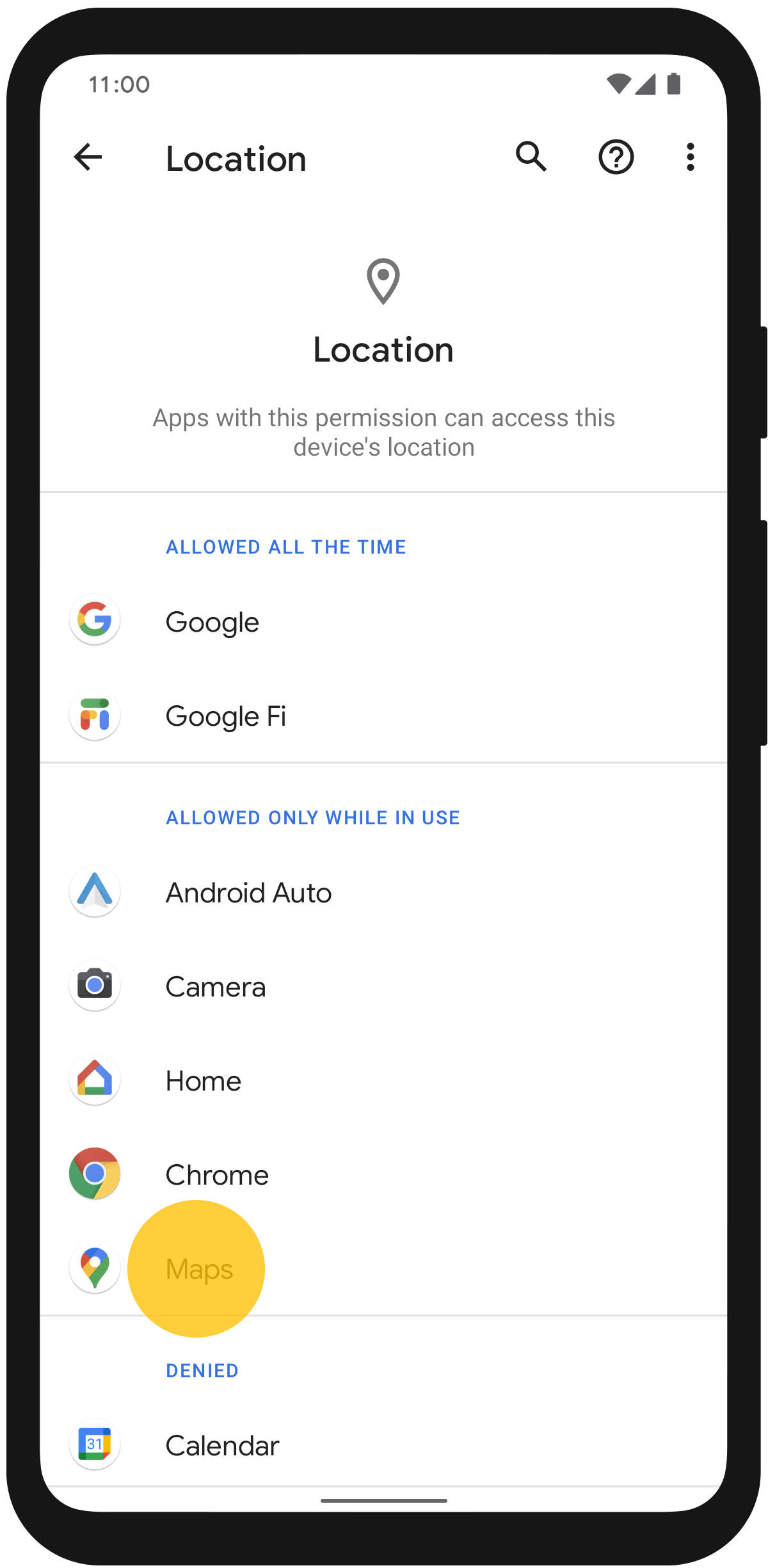The image size is (768, 1568).
Task: Open the help icon
Action: (616, 157)
